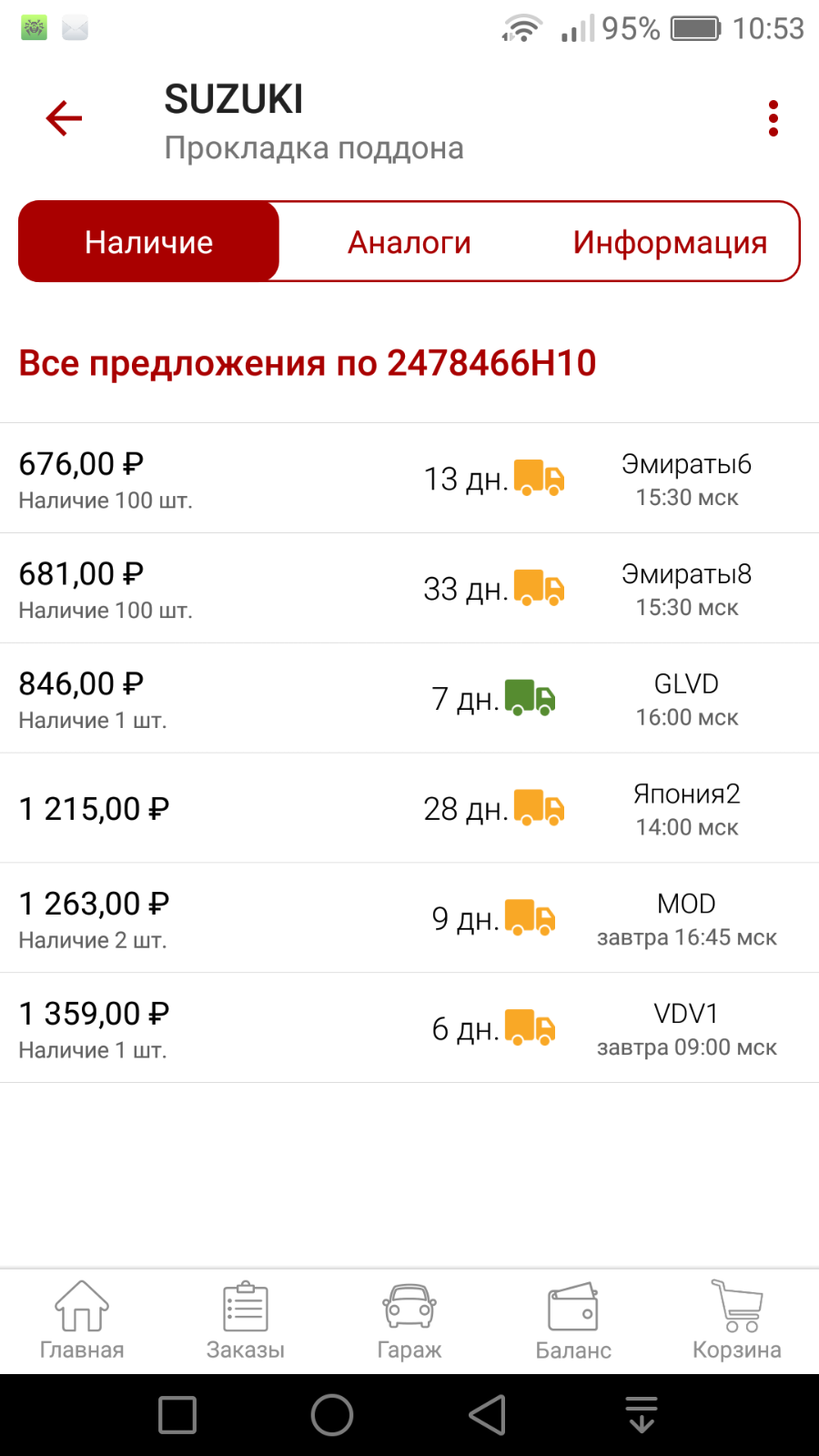Viewport: 819px width, 1456px height.
Task: Tap the system home button
Action: [332, 1415]
